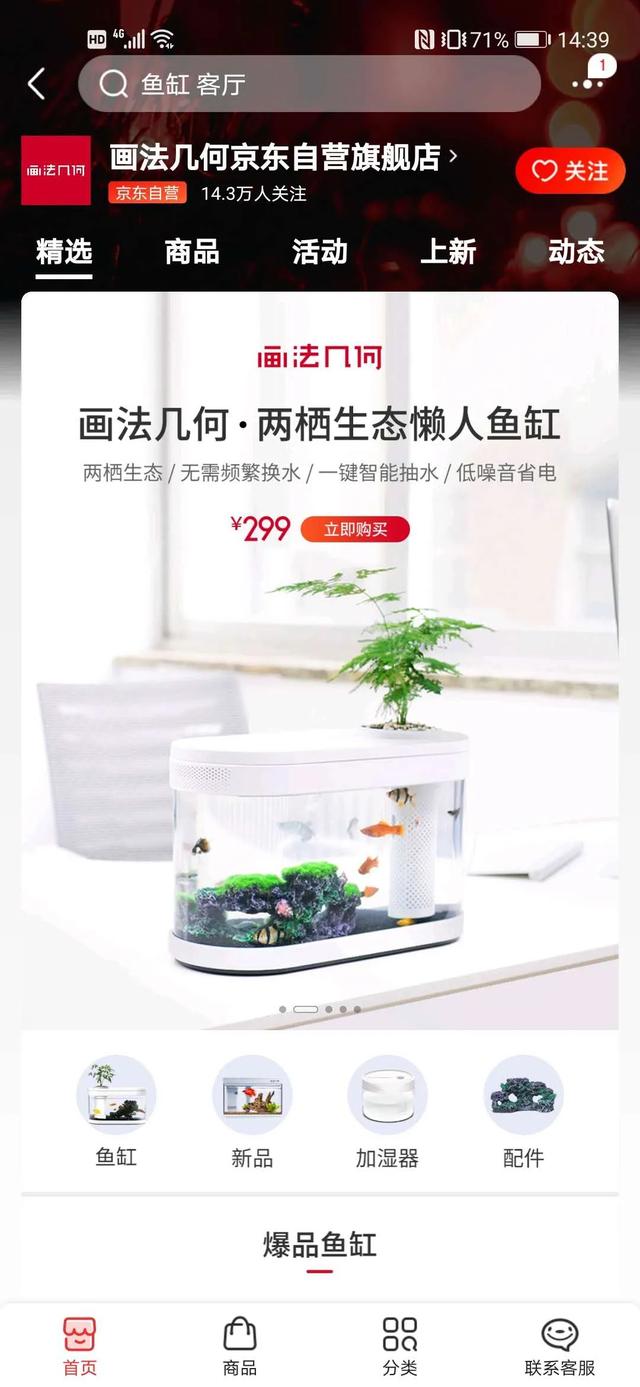
Task: Switch to the 精选 tab
Action: [64, 252]
